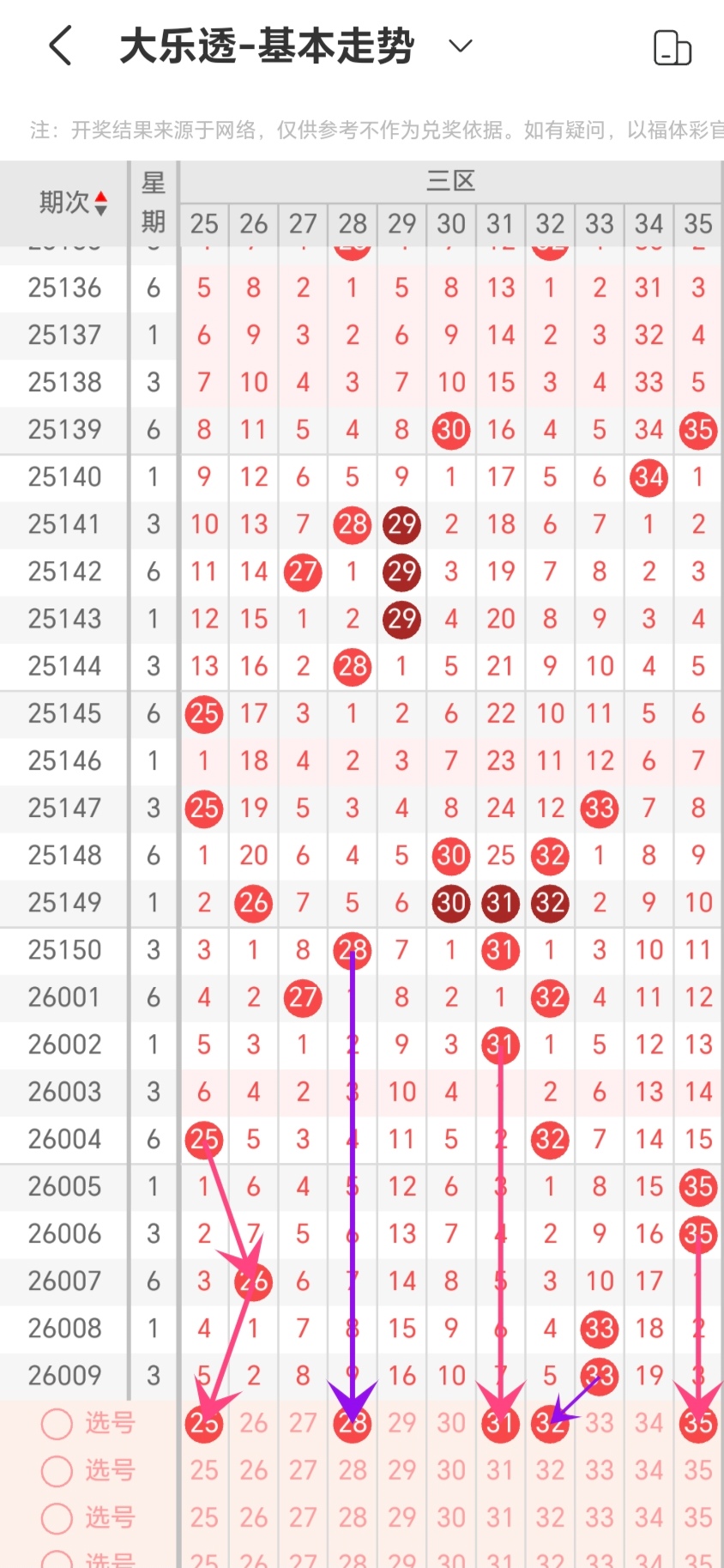Image resolution: width=724 pixels, height=1568 pixels.
Task: Select the radio button of the second 选号 row
Action: 57,1471
